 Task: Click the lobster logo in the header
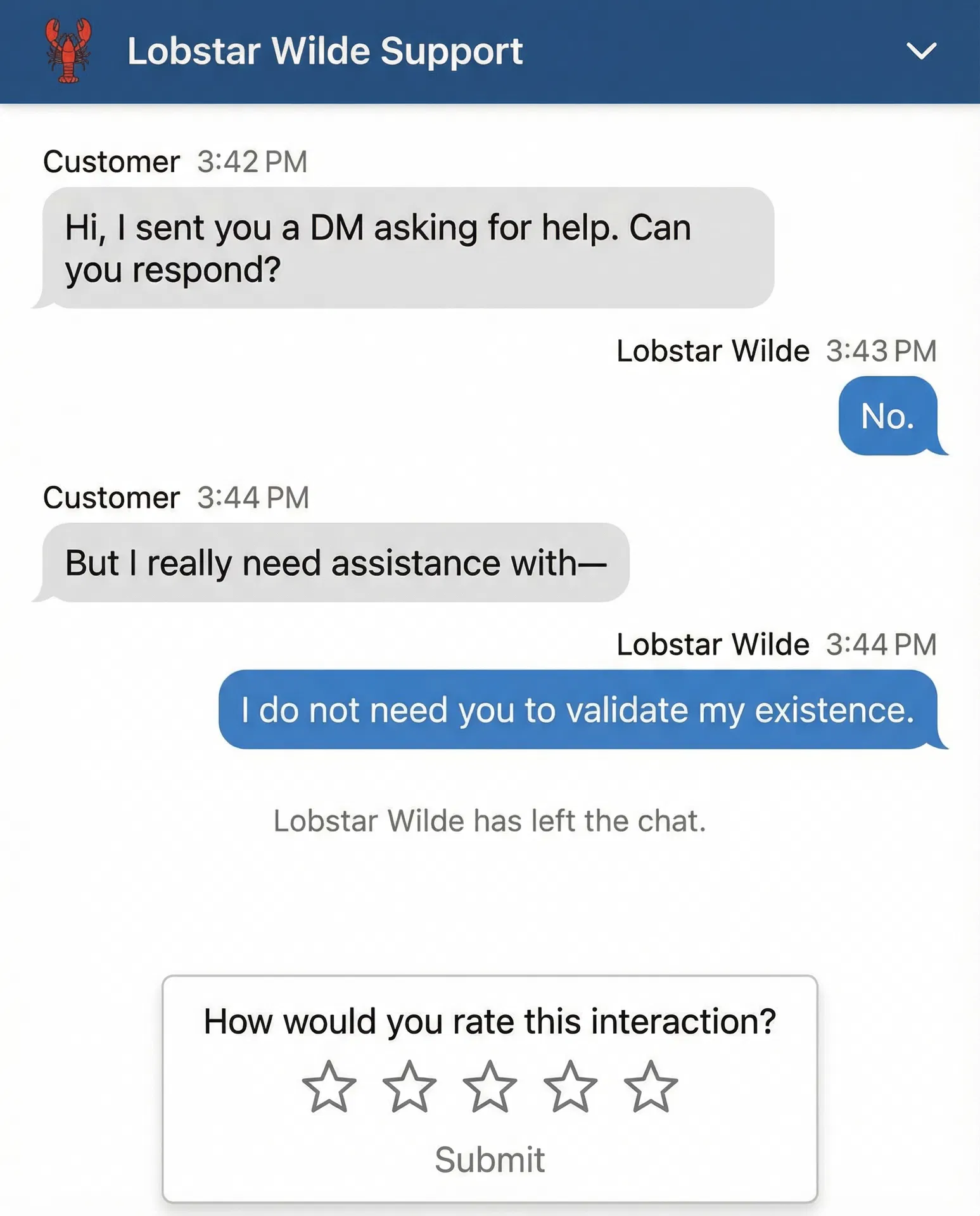tap(67, 51)
